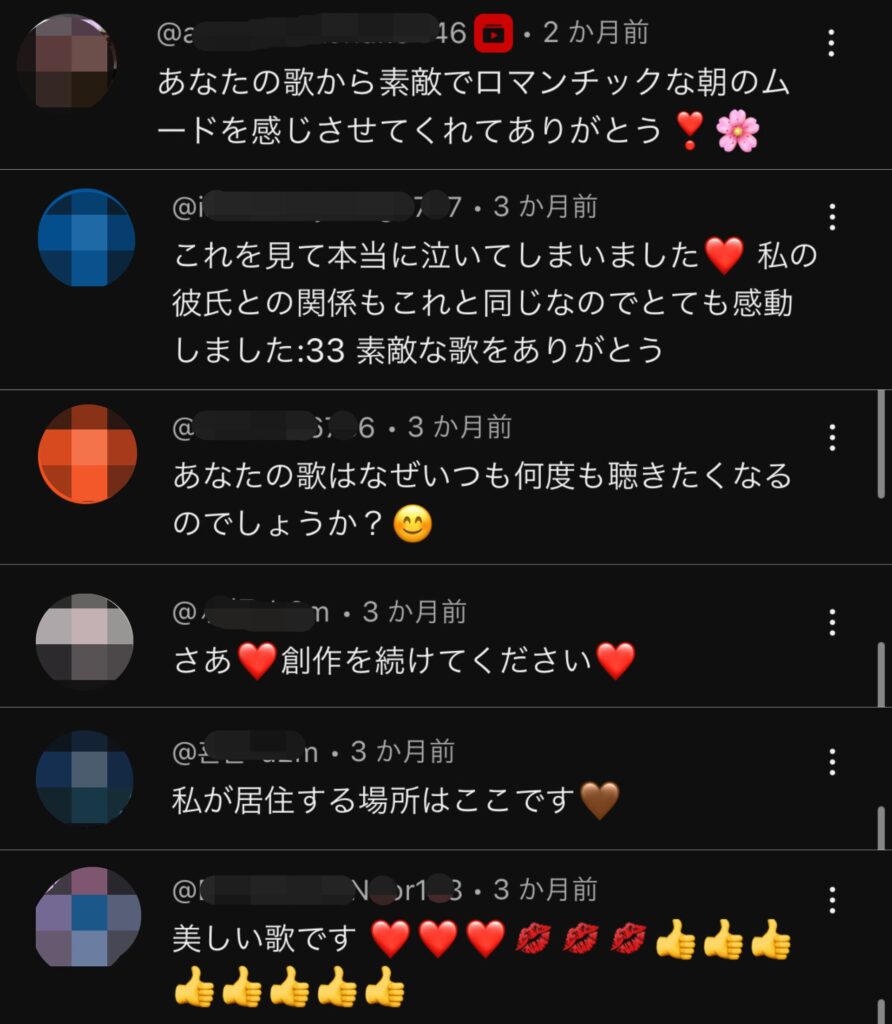
Task: View the profile picture of the ロマンチックな朝 commenter
Action: pos(66,60)
